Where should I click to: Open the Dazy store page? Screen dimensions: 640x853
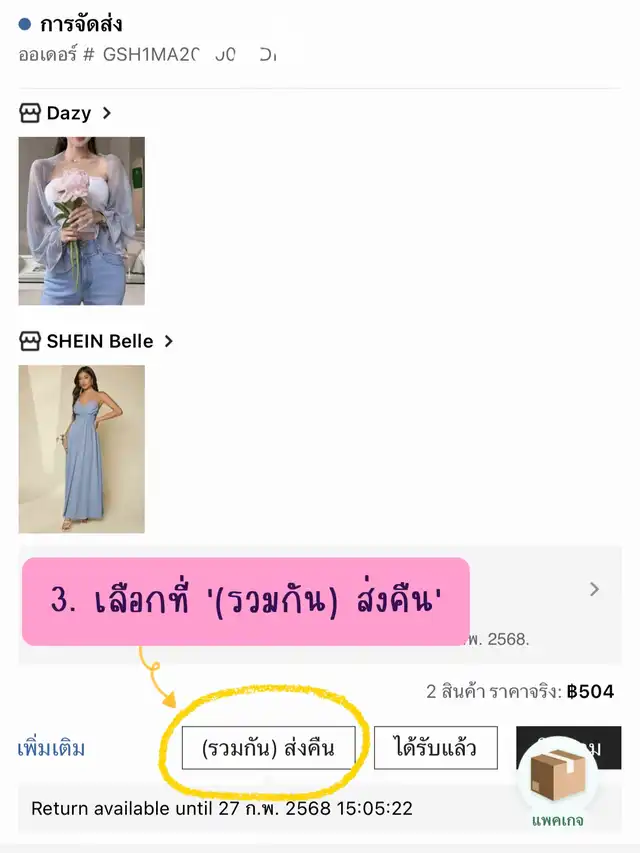[x=66, y=113]
